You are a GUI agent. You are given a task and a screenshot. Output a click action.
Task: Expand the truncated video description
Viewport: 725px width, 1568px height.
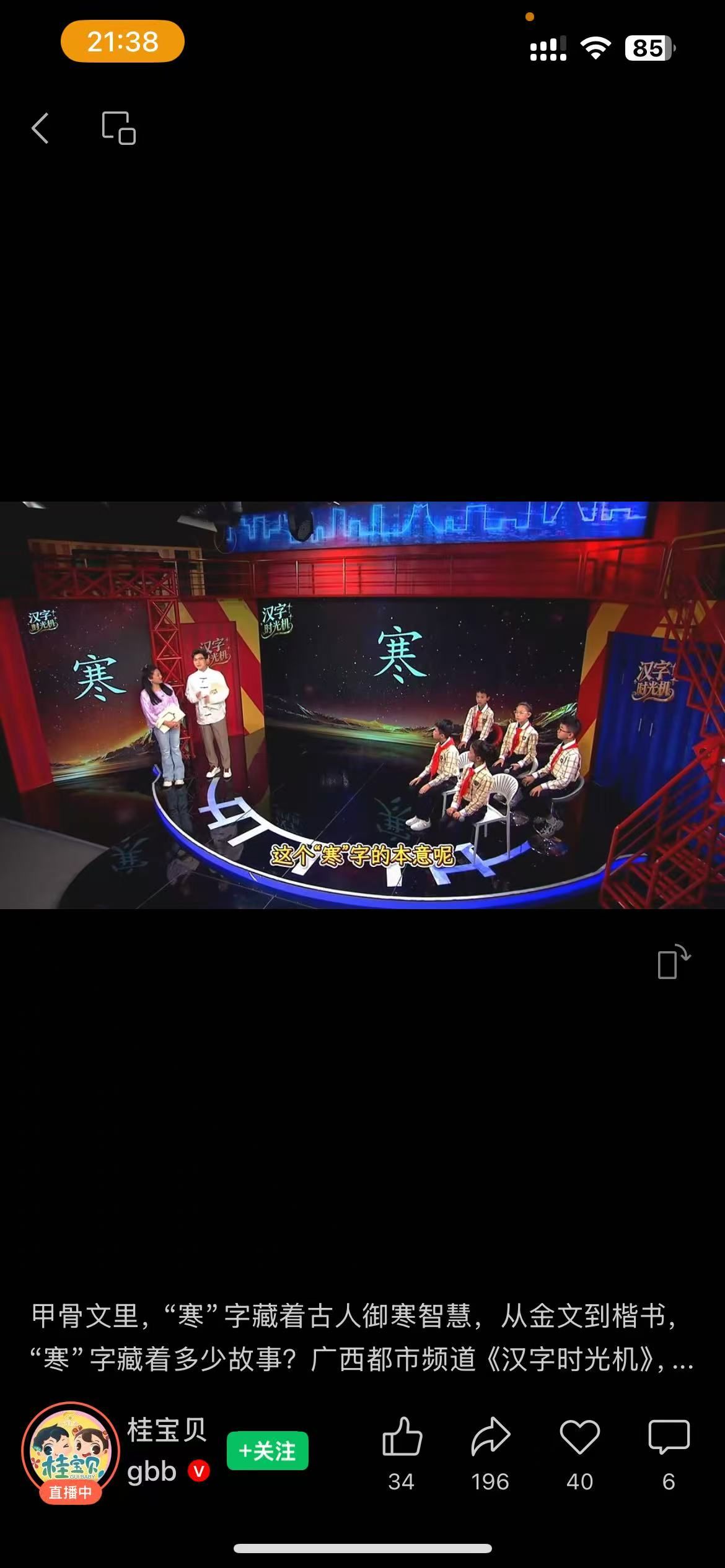coord(682,1360)
